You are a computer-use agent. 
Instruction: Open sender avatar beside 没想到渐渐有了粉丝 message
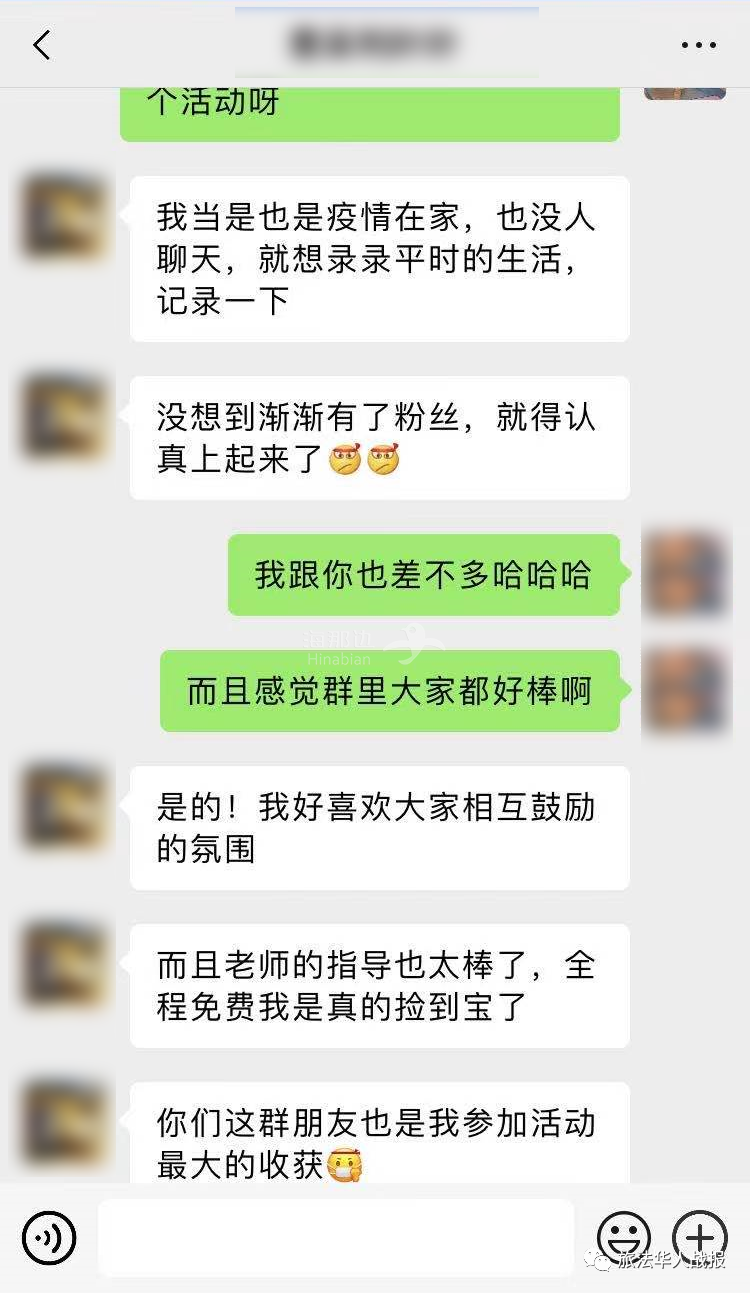pos(63,417)
